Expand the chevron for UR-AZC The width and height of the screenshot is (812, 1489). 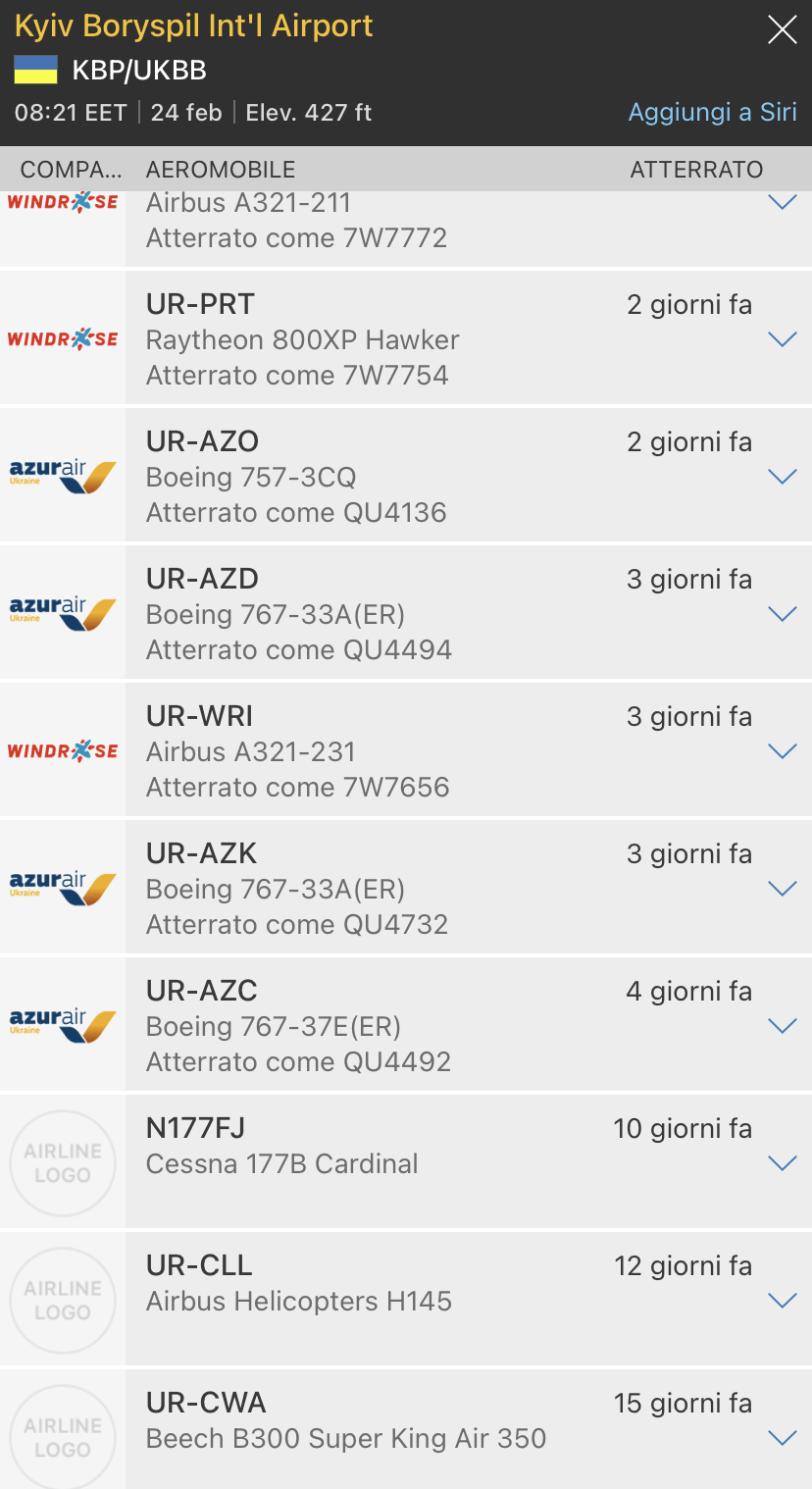pos(782,1026)
